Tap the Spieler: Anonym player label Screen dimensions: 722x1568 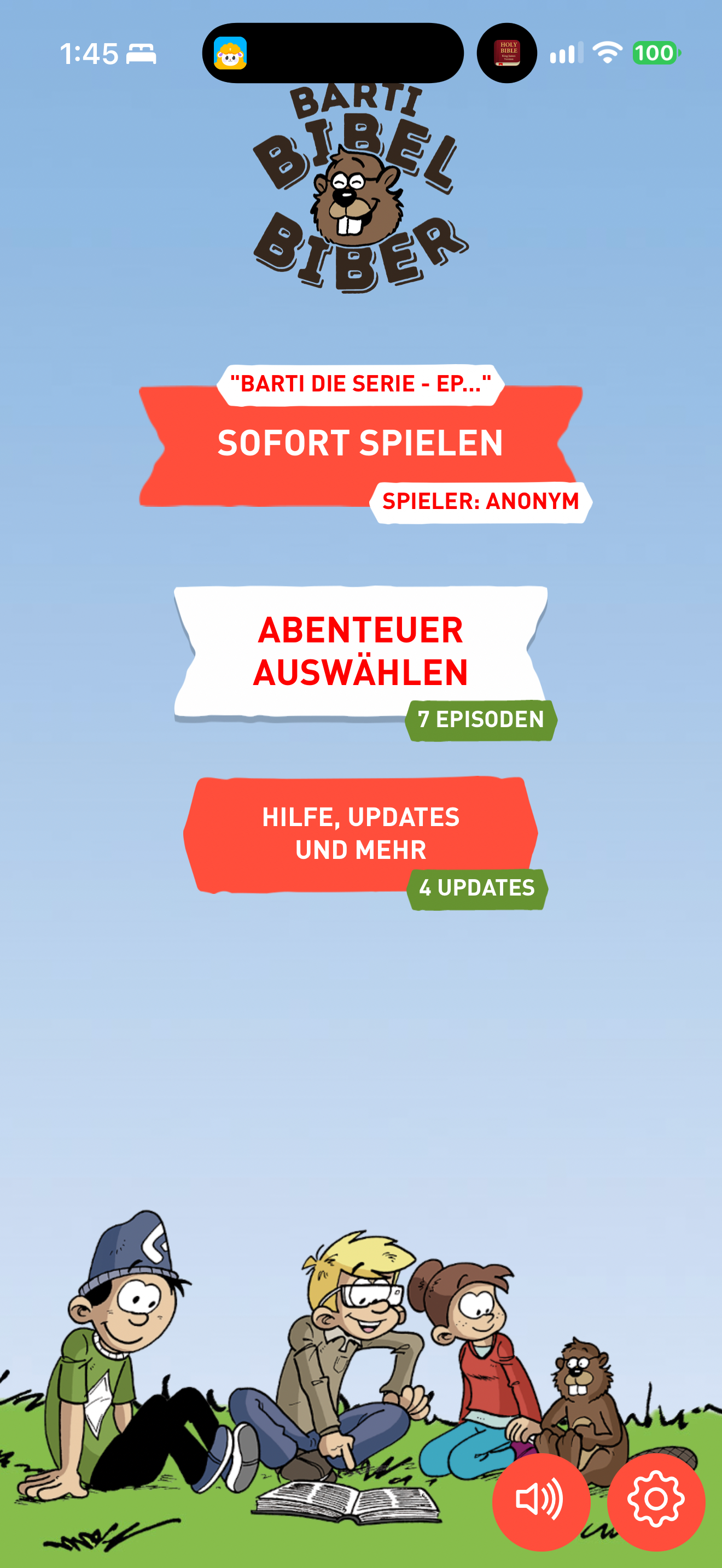(x=481, y=502)
